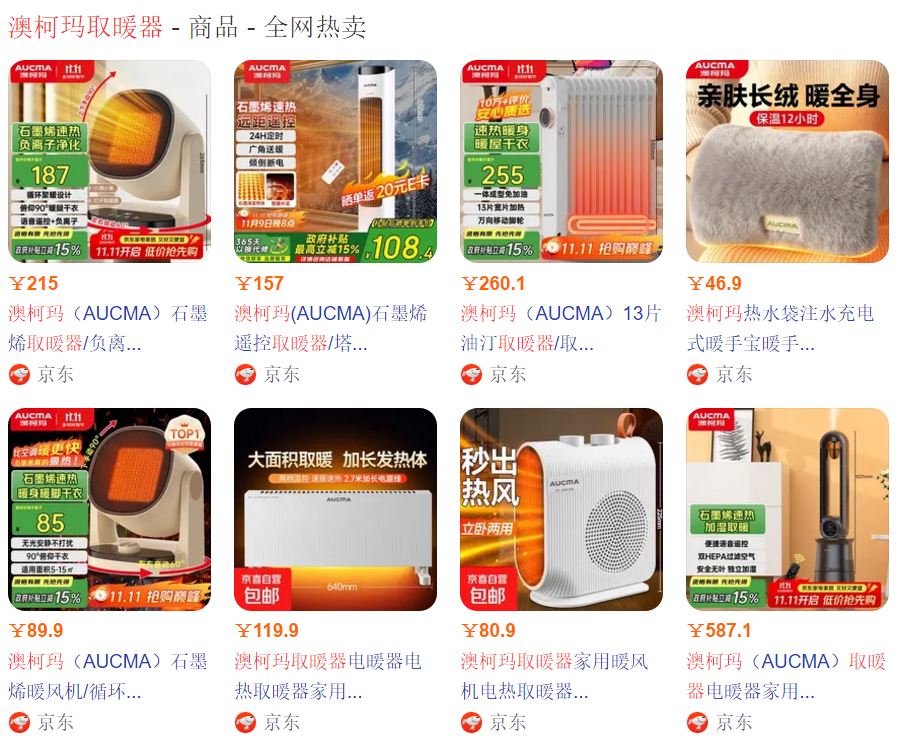
Task: Open title link 澳柯玛取暖器家用暖风机电热取暖器
Action: click(x=554, y=676)
